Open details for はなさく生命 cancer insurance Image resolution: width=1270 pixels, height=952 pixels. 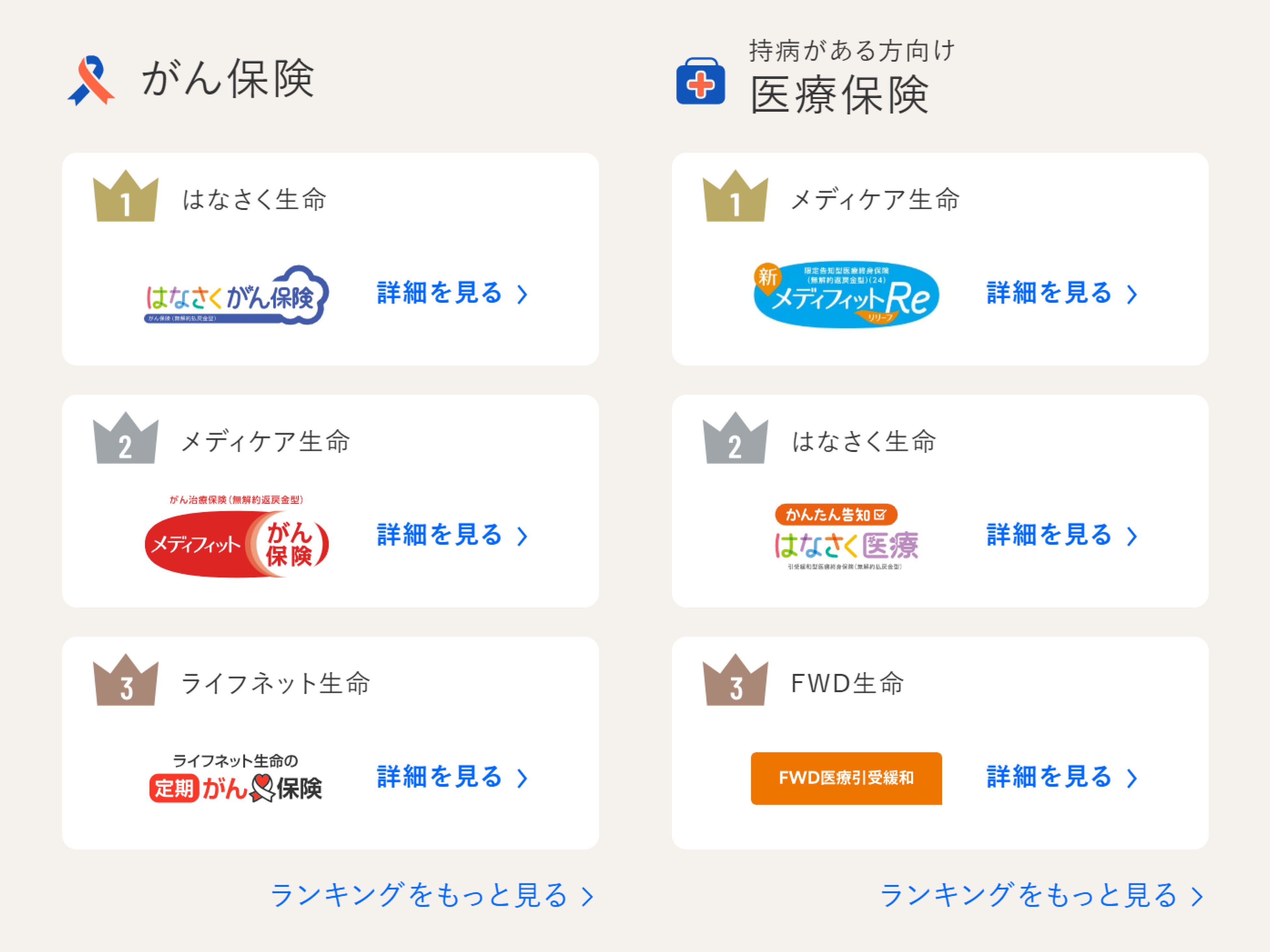click(x=451, y=293)
